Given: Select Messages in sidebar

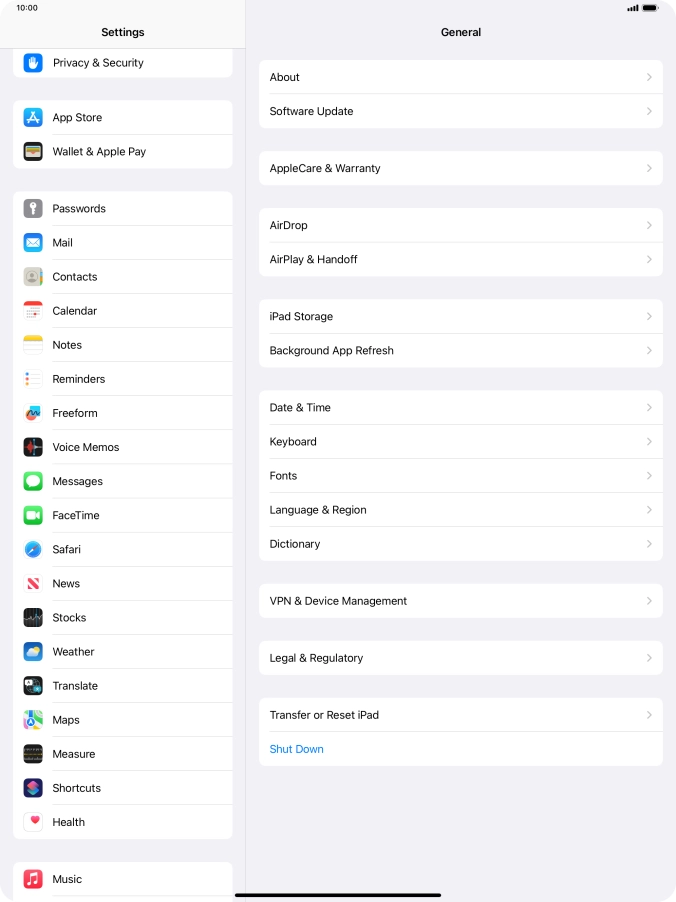Looking at the screenshot, I should pos(123,481).
